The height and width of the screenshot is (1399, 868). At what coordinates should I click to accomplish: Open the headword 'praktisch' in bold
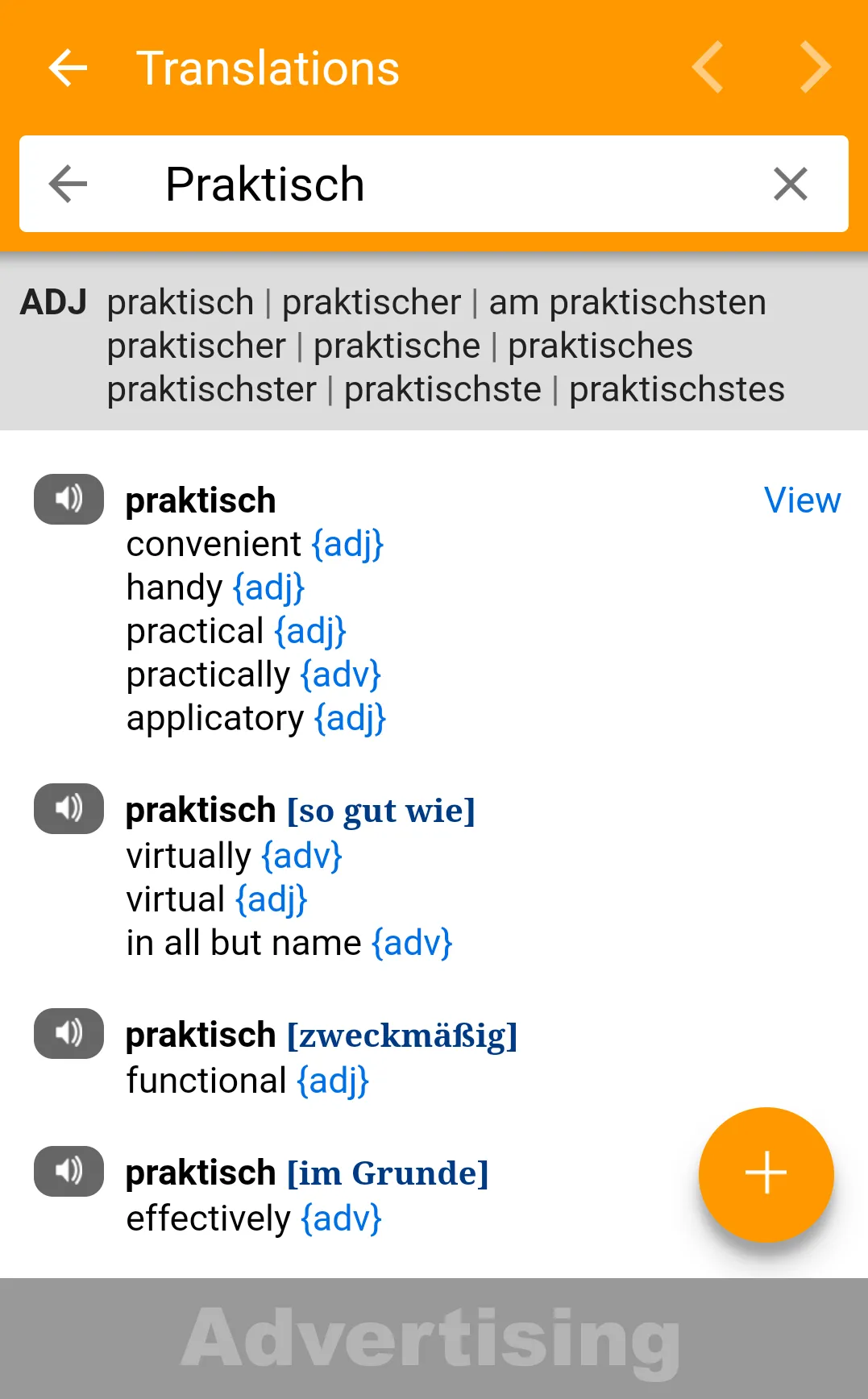(x=200, y=499)
